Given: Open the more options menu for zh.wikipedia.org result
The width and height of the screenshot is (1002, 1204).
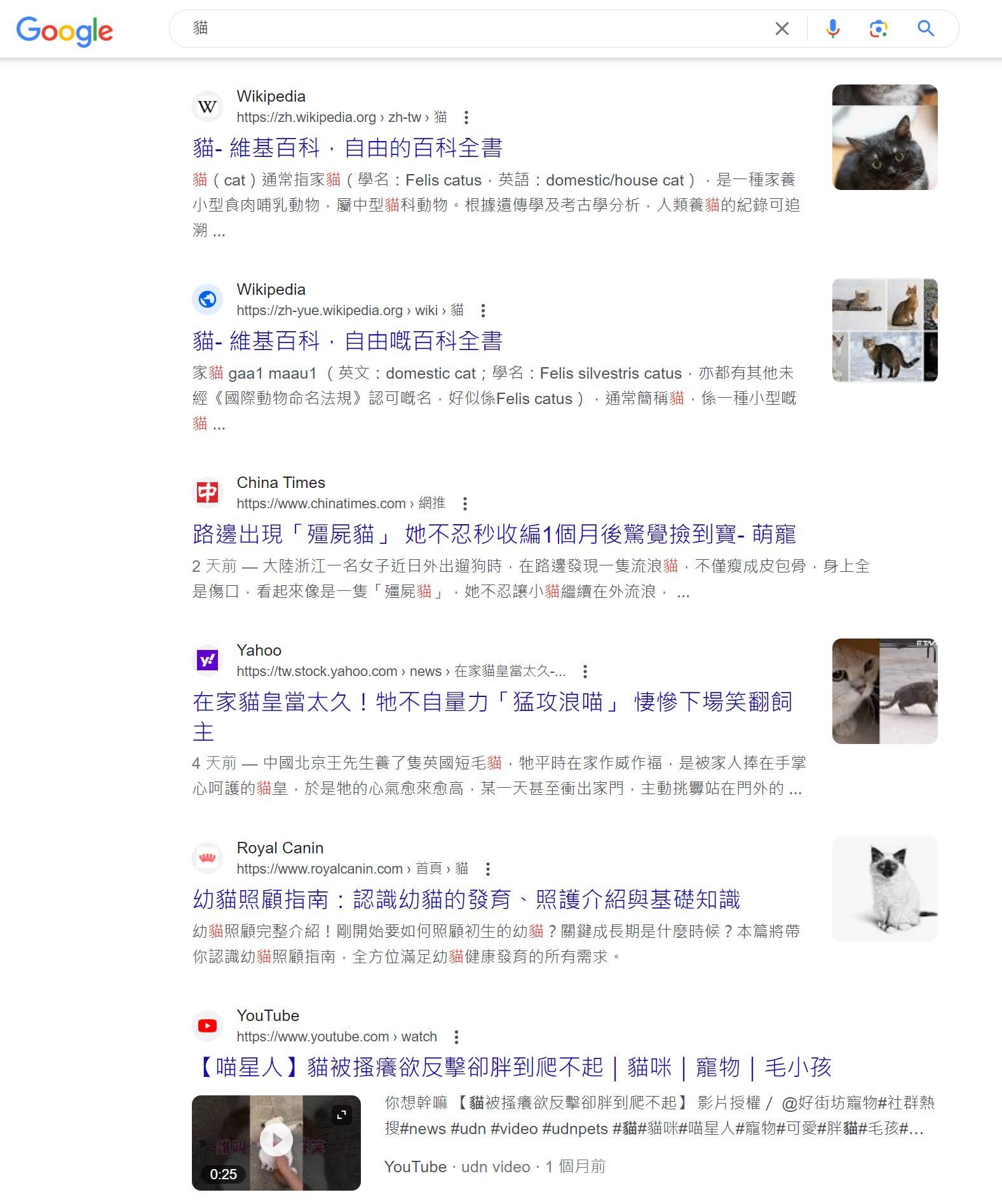Looking at the screenshot, I should point(466,118).
